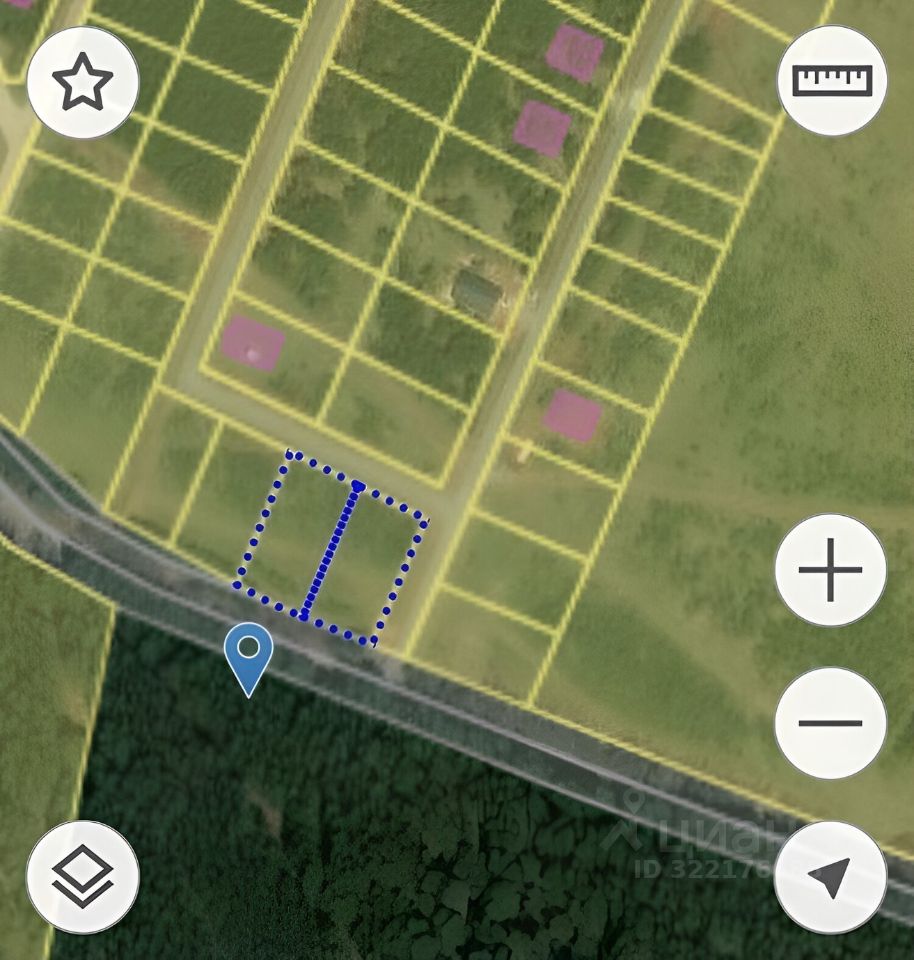
Task: Zoom in with the plus button
Action: point(830,570)
